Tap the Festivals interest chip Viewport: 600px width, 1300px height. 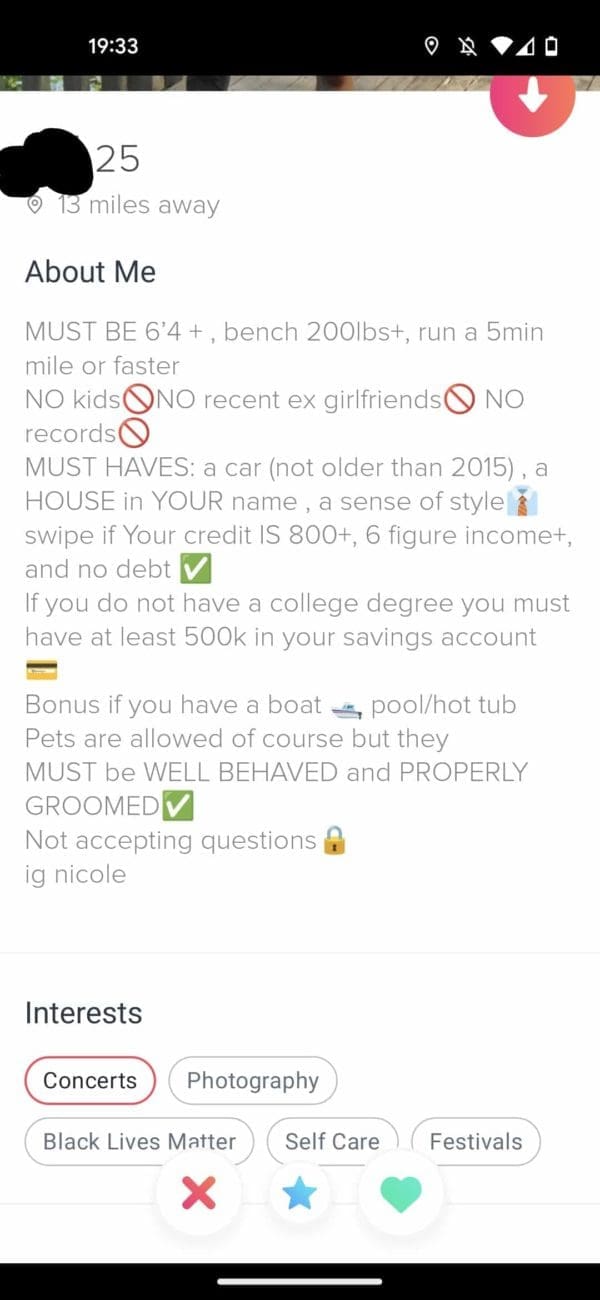point(475,1141)
